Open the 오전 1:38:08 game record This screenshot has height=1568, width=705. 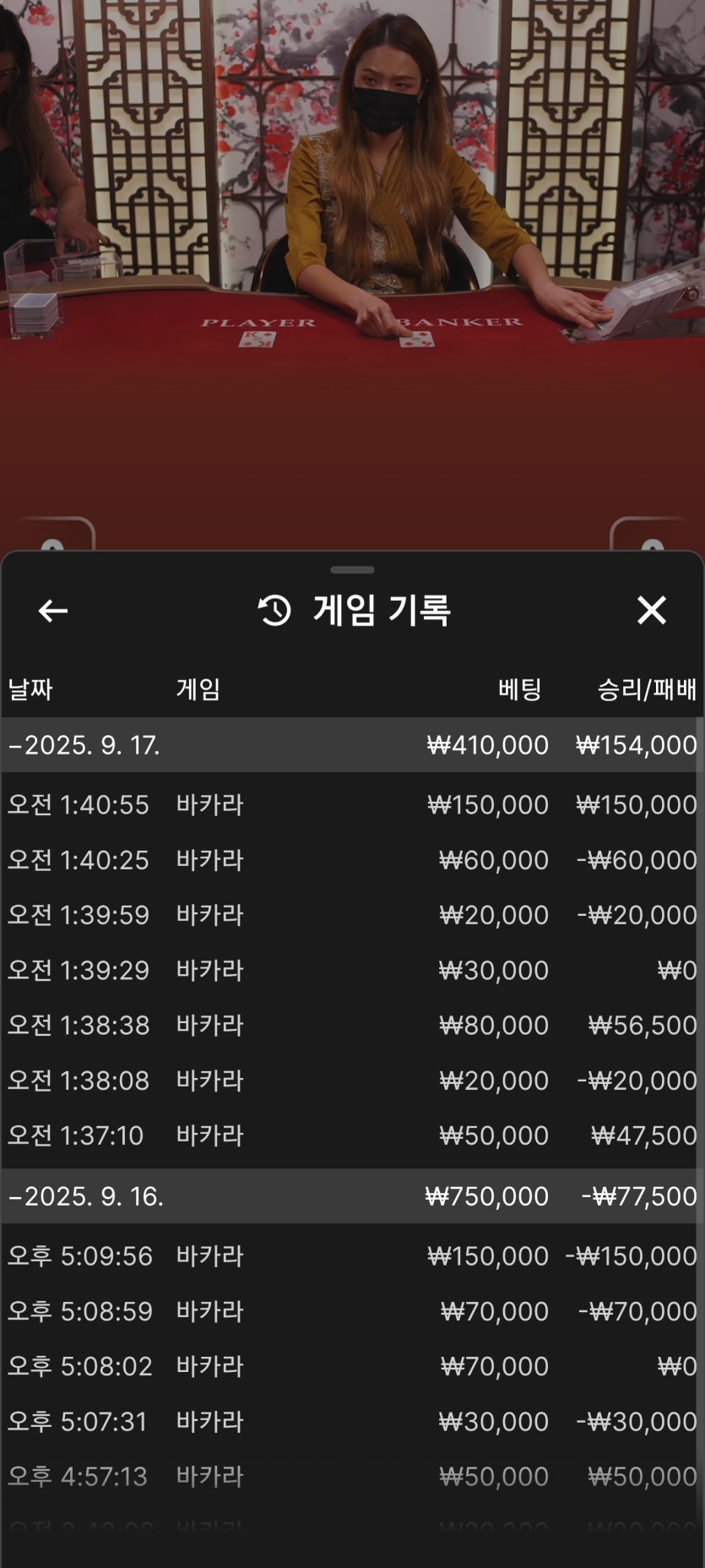[x=351, y=1081]
